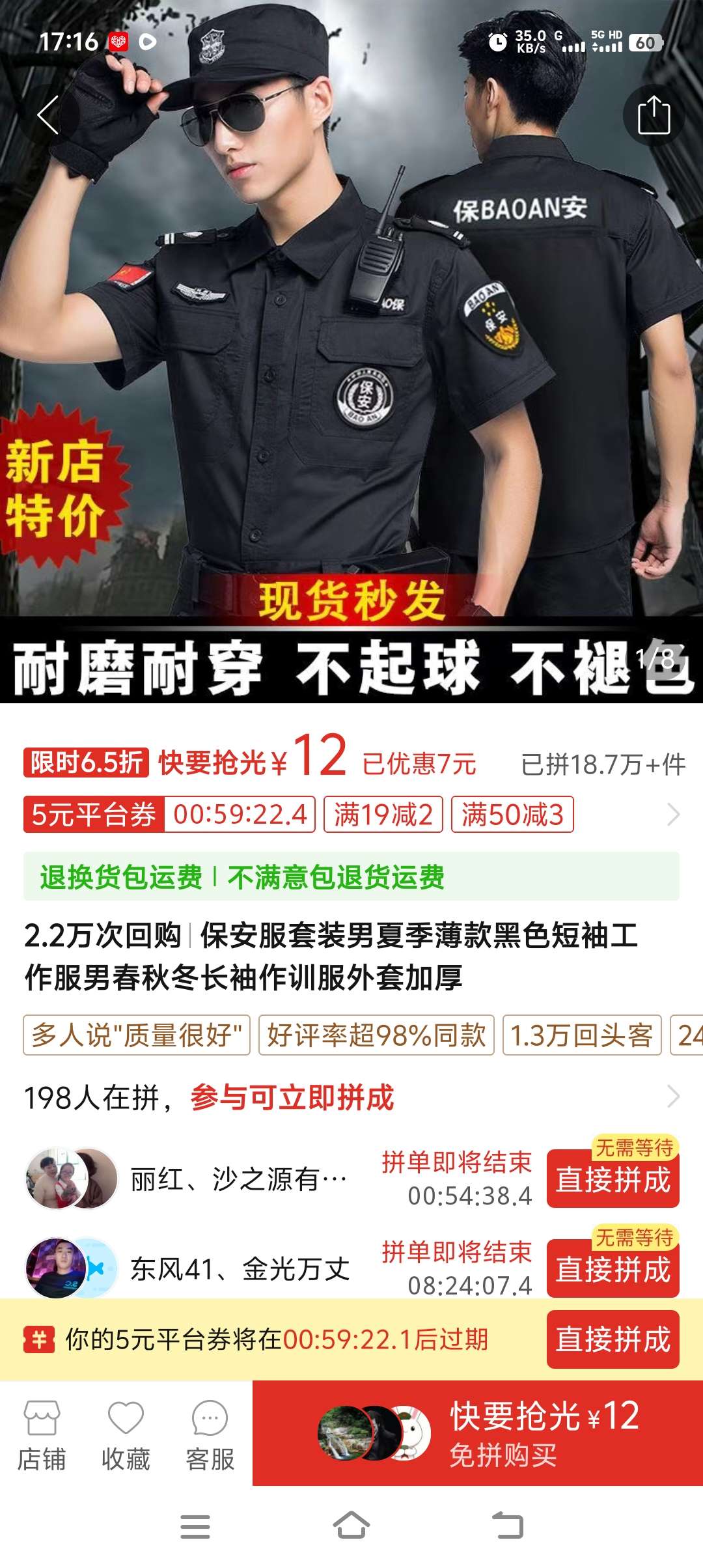This screenshot has width=703, height=1568.
Task: Go back using the top-left arrow
Action: (x=48, y=115)
